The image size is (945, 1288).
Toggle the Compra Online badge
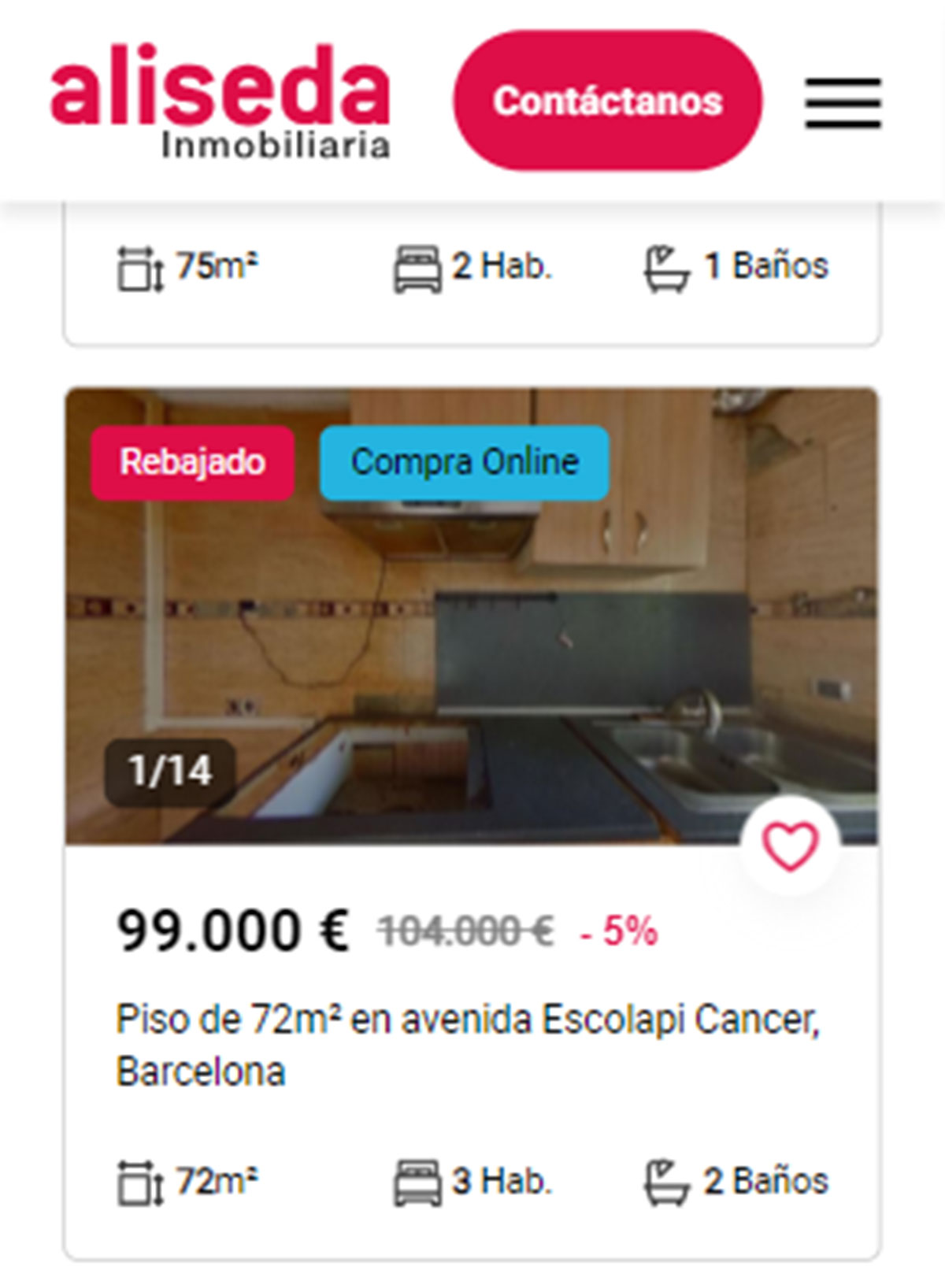[463, 462]
